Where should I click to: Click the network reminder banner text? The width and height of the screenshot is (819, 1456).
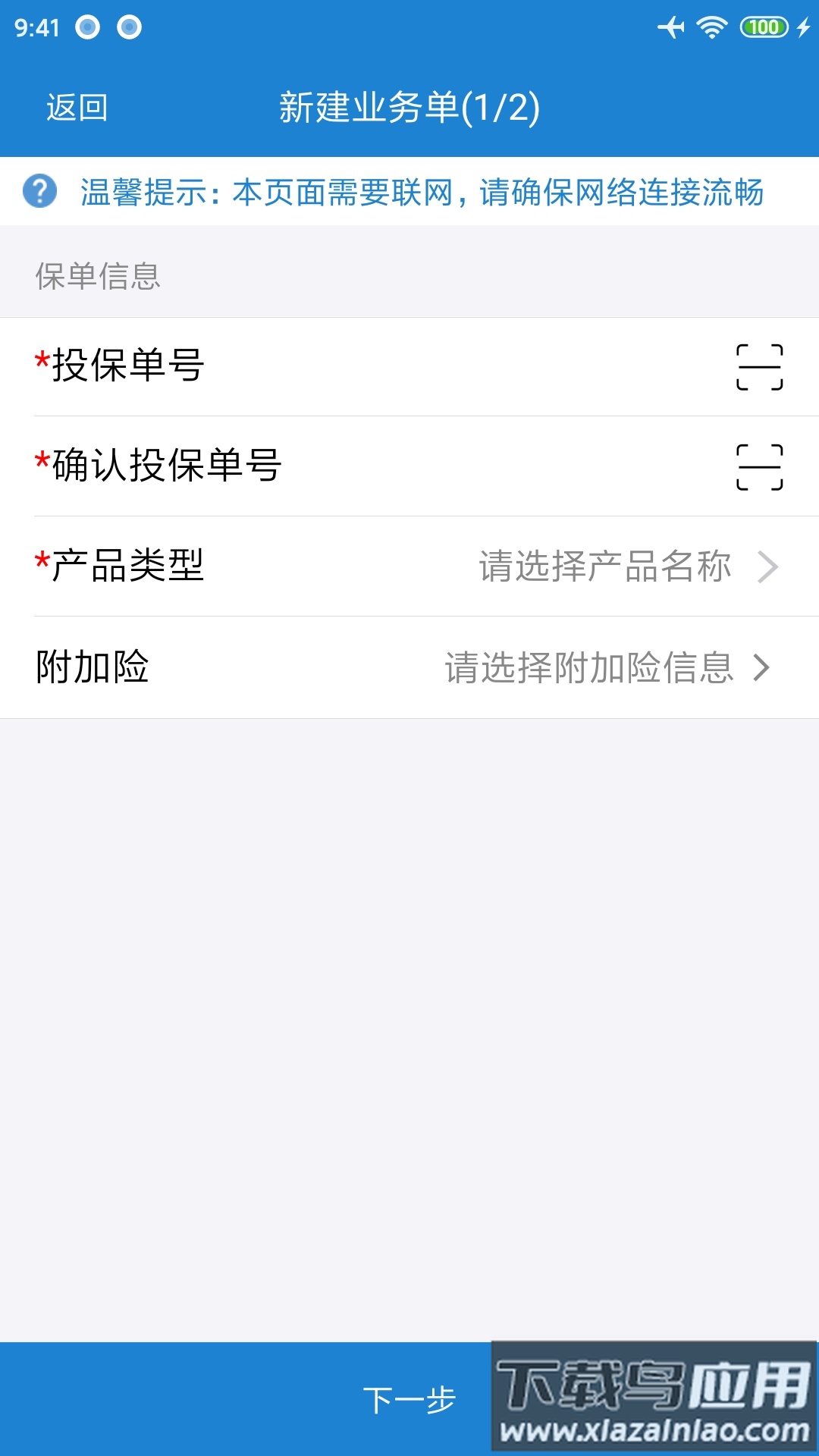tap(425, 193)
